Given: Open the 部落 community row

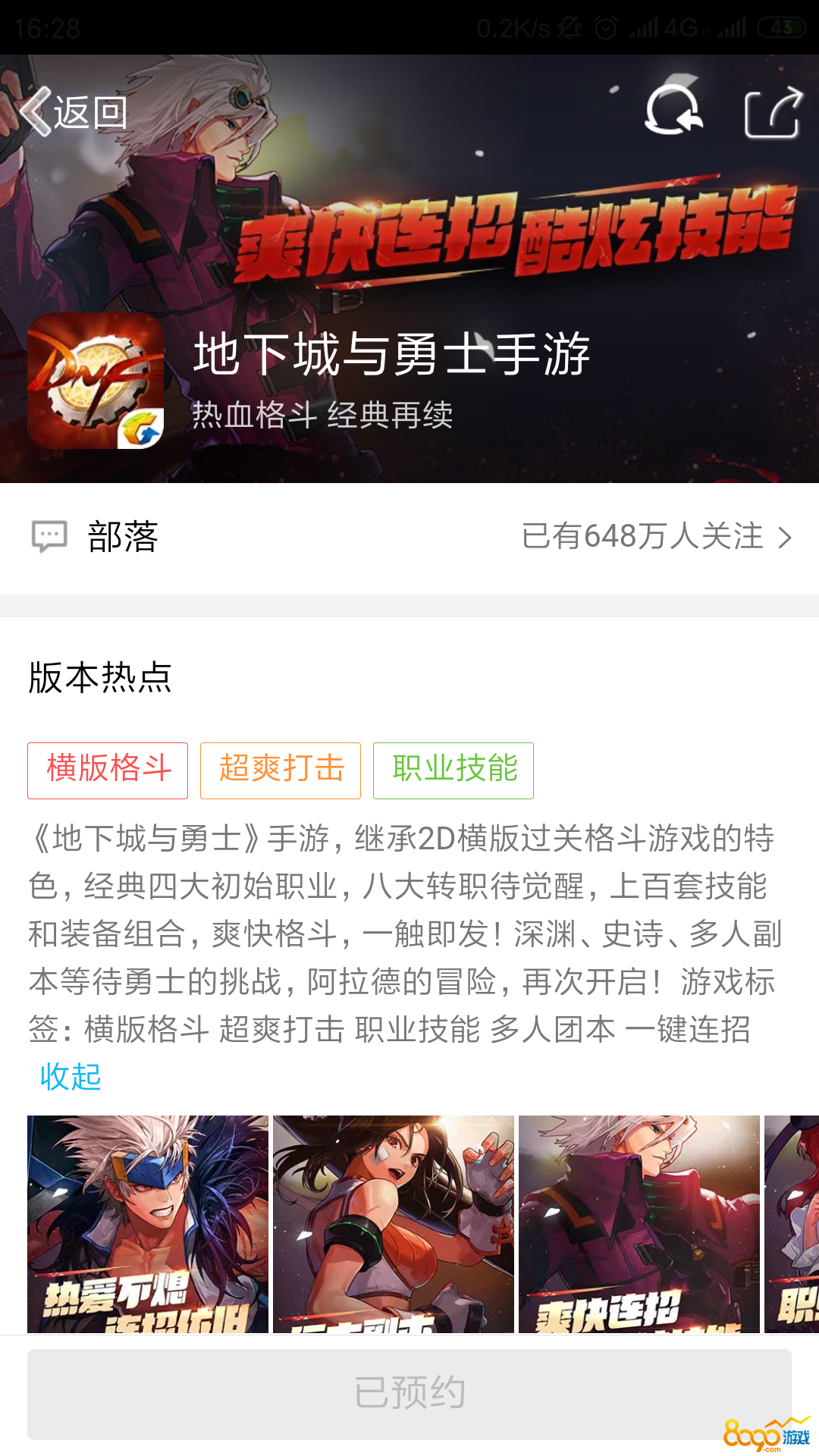Looking at the screenshot, I should 409,537.
